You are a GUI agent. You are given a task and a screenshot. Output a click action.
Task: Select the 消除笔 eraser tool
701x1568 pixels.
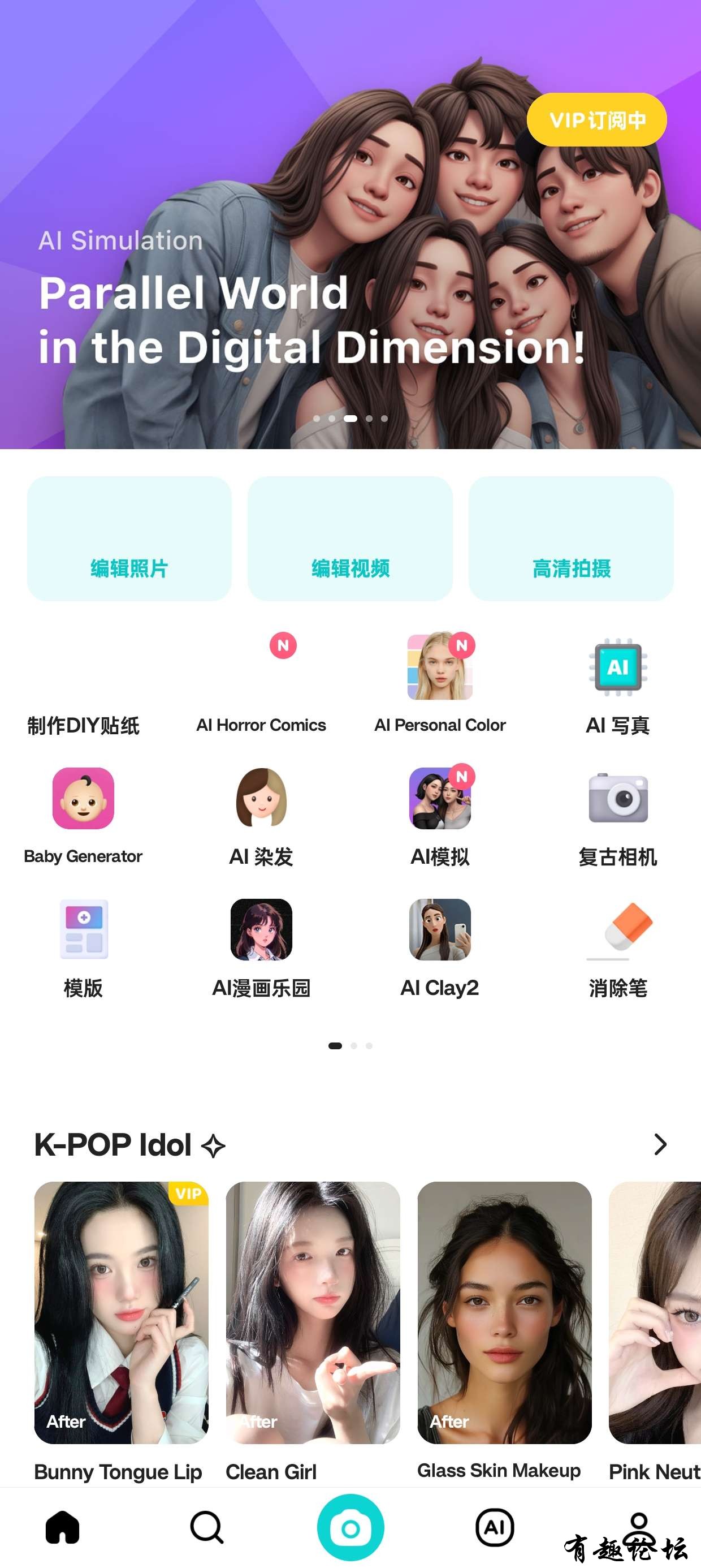[618, 944]
